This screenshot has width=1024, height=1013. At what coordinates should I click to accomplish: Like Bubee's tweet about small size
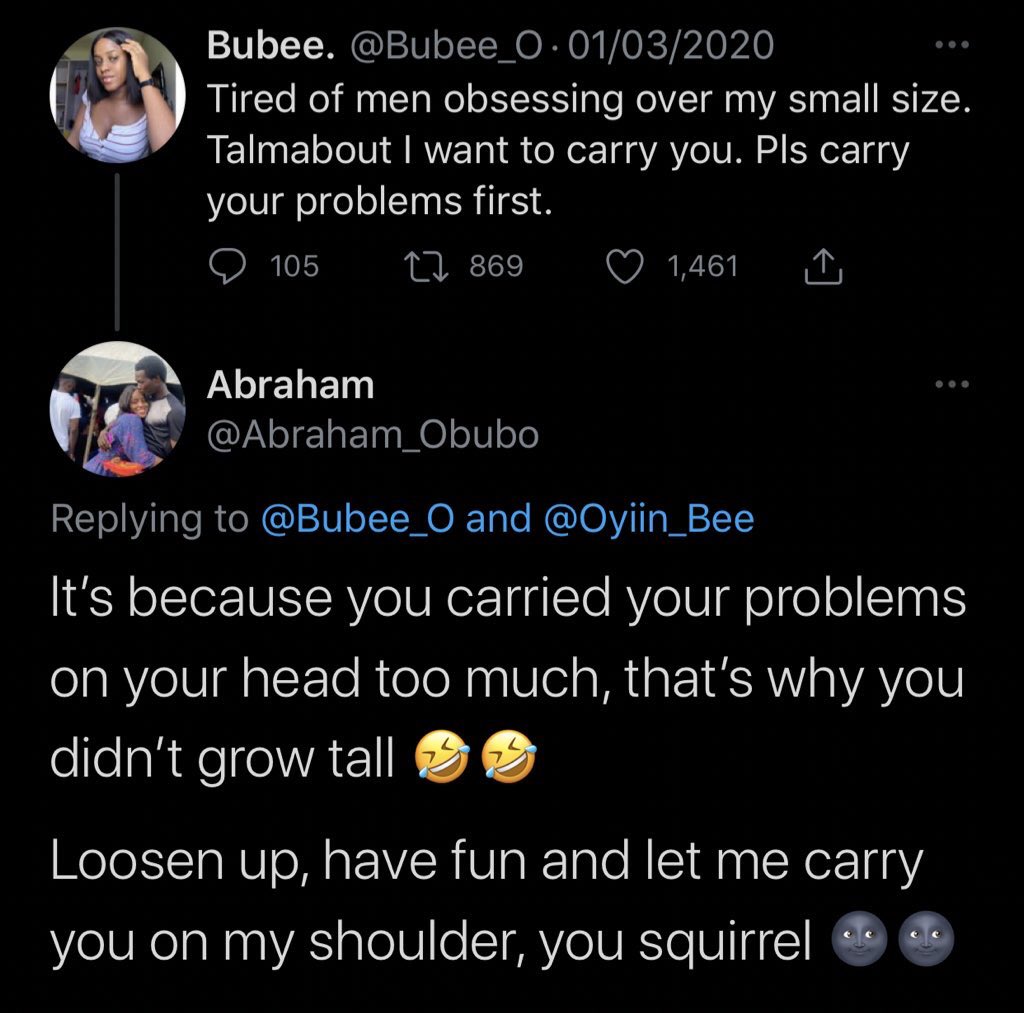(x=624, y=266)
